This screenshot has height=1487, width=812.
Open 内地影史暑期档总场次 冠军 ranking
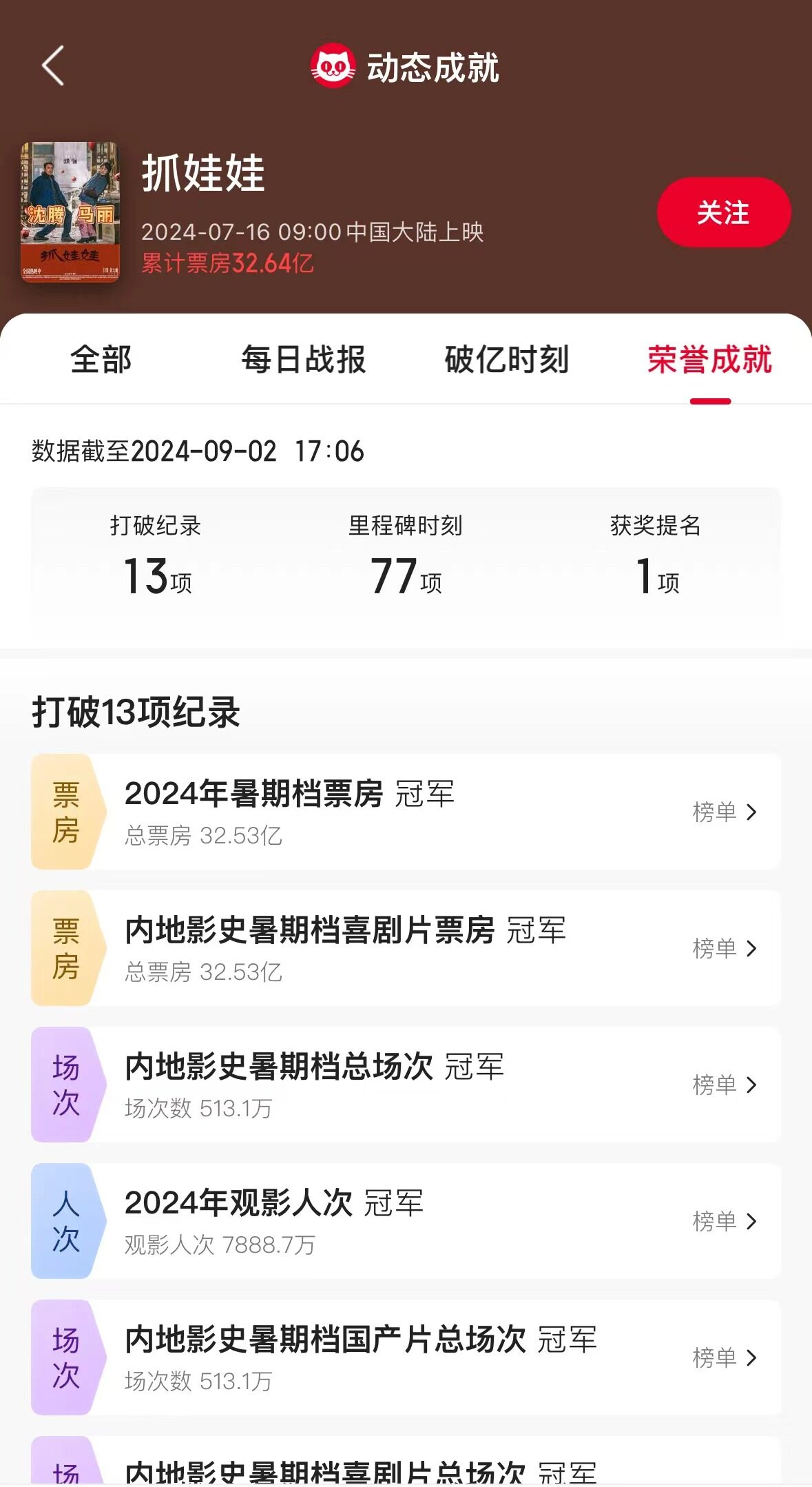(725, 1085)
